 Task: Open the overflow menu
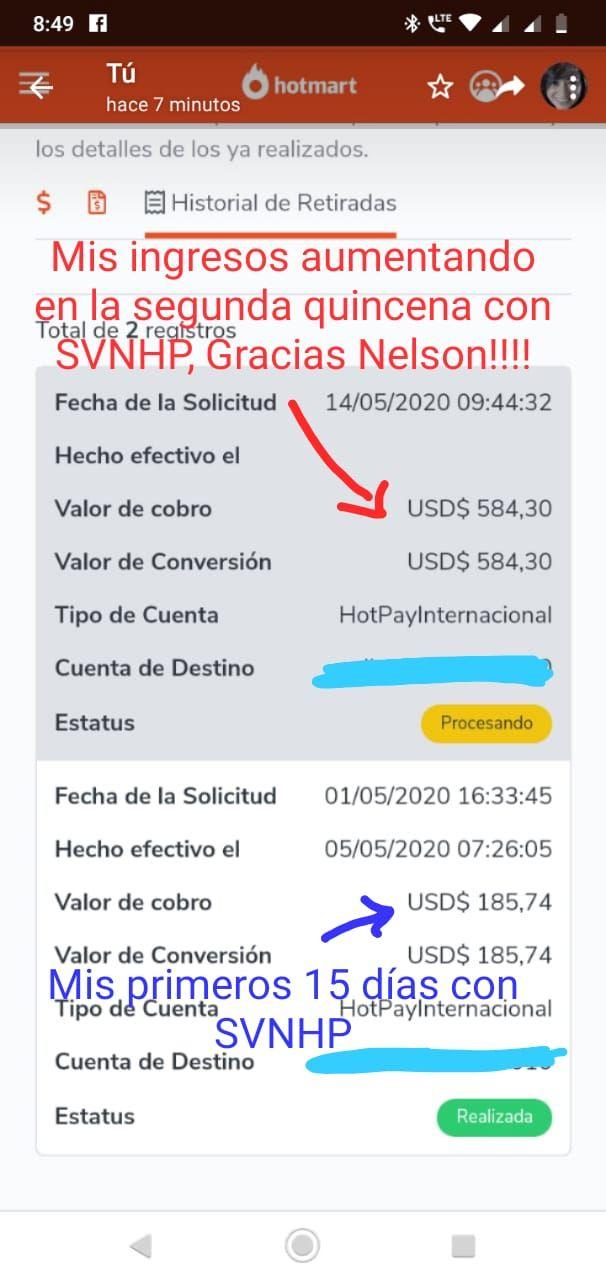[573, 87]
